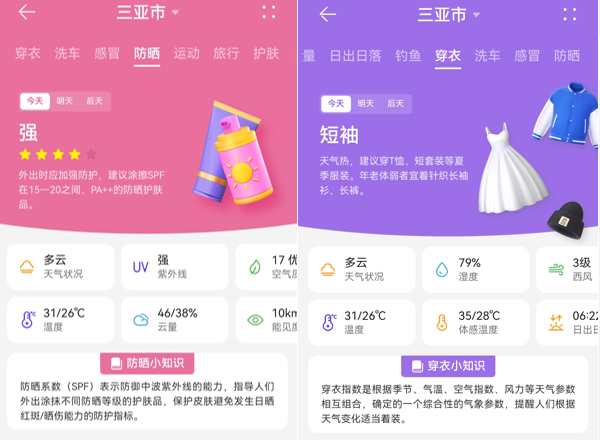
Task: Open the 护肤 tab
Action: (266, 54)
